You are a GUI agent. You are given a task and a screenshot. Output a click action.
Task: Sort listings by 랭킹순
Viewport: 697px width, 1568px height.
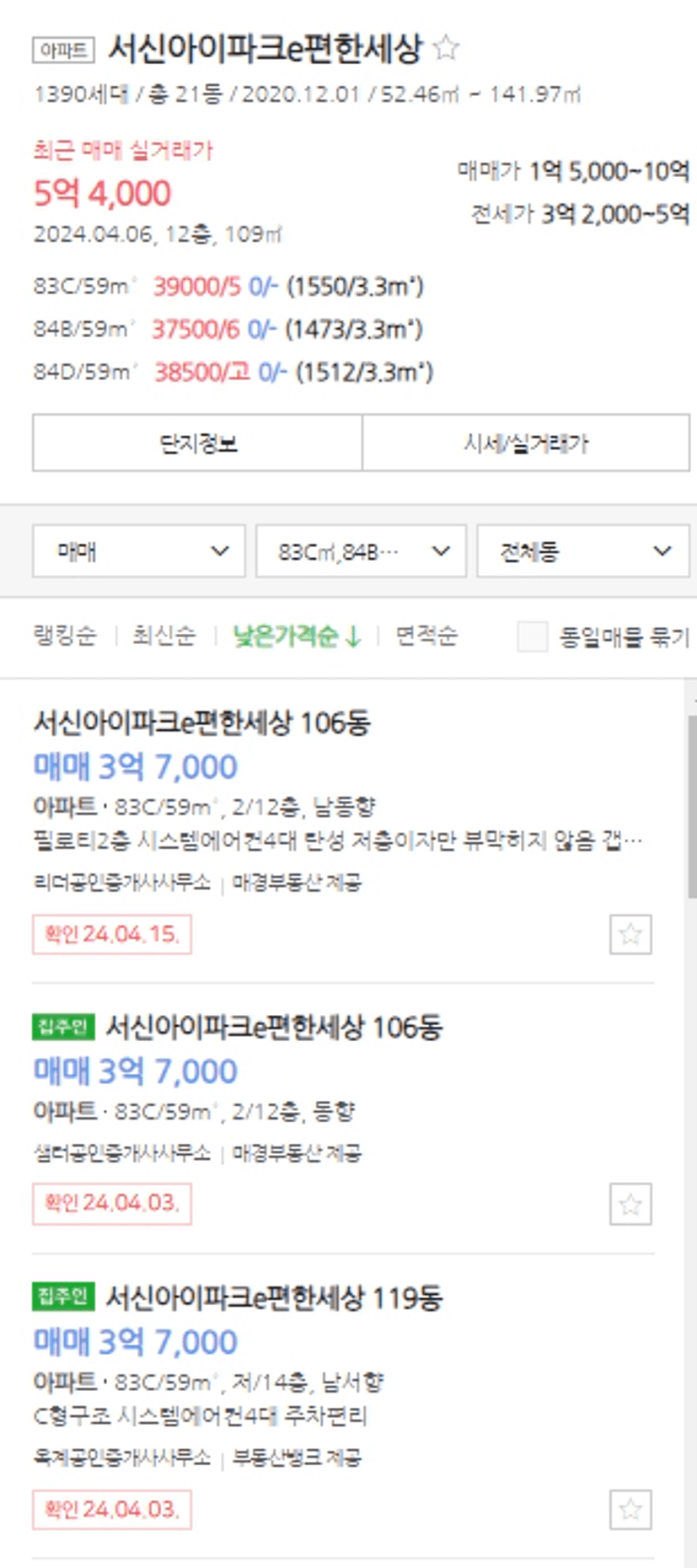tap(65, 636)
